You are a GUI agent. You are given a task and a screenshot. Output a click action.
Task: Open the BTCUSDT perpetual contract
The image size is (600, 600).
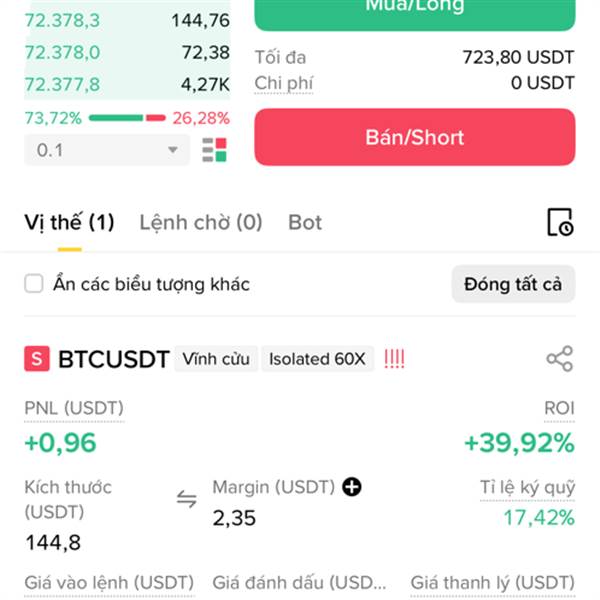click(114, 359)
